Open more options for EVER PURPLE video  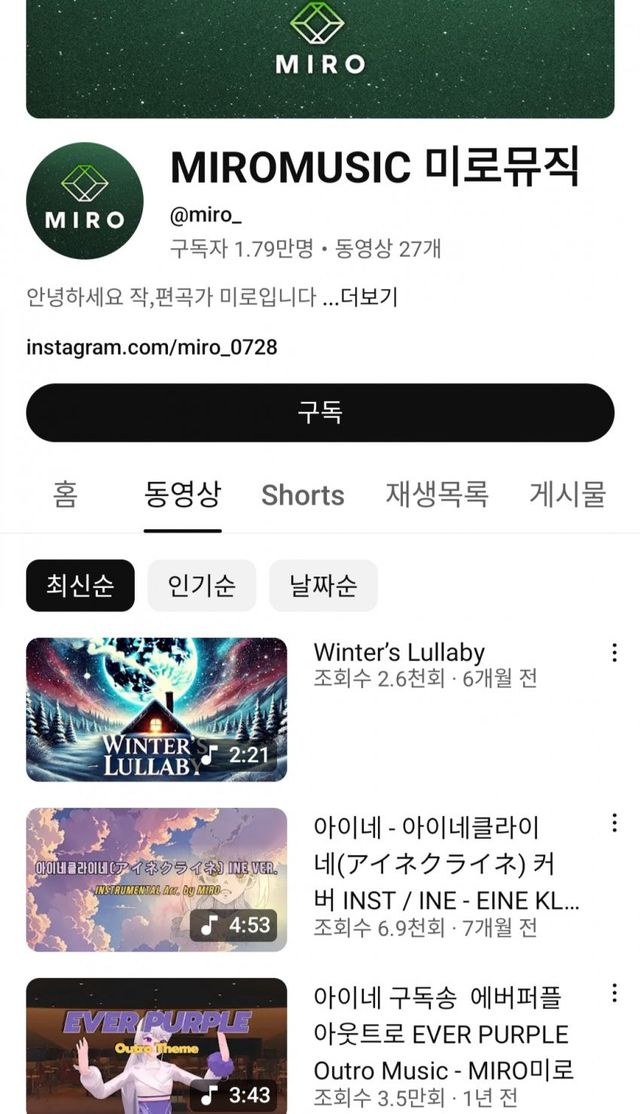614,993
